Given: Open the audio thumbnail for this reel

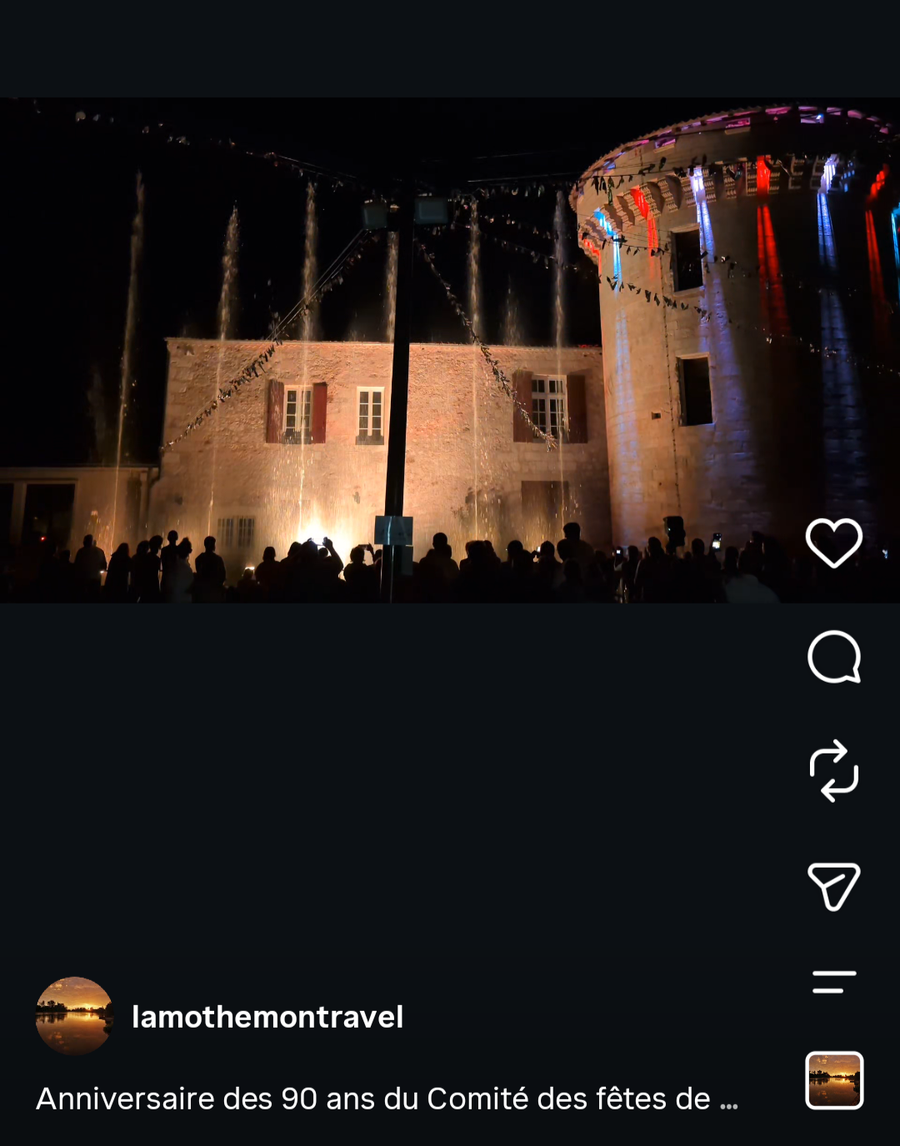Looking at the screenshot, I should click(x=834, y=1081).
